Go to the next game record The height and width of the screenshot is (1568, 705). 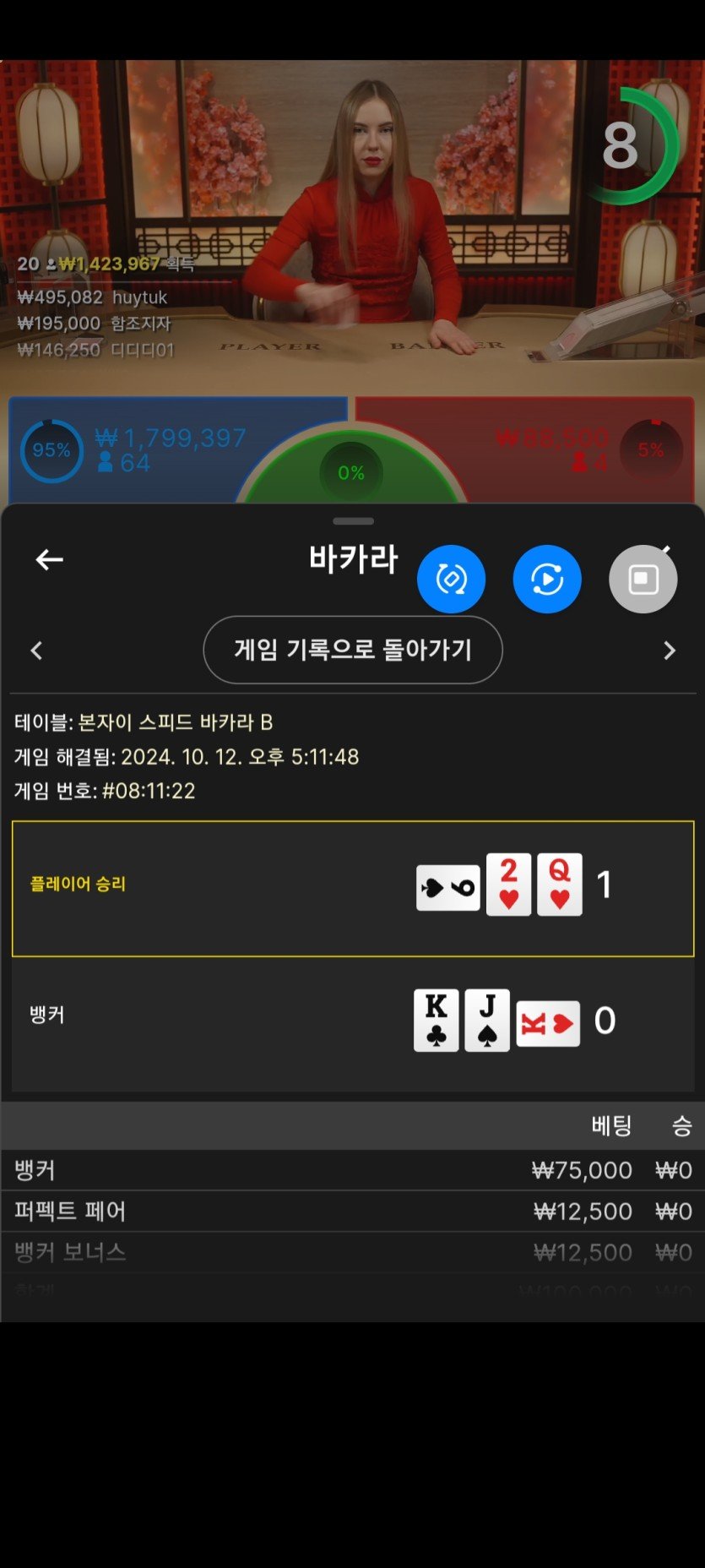click(x=669, y=651)
